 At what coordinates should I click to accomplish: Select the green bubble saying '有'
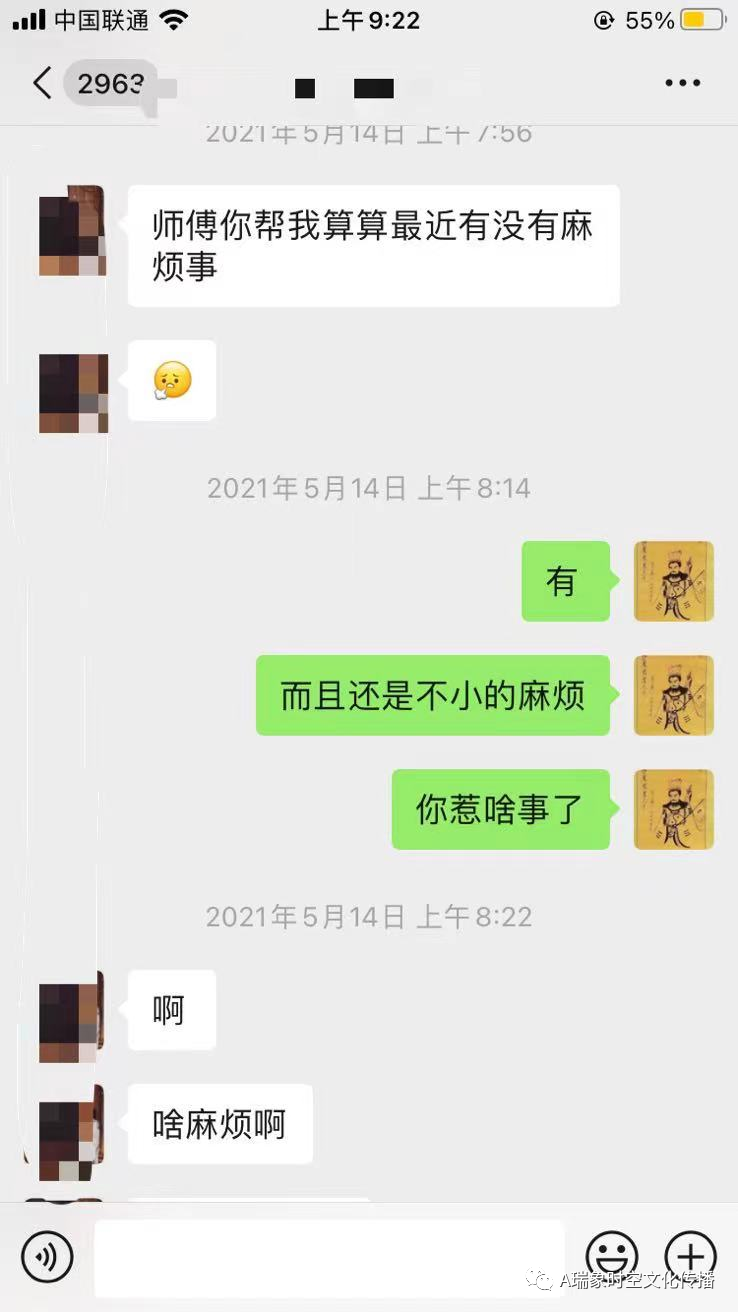[565, 581]
